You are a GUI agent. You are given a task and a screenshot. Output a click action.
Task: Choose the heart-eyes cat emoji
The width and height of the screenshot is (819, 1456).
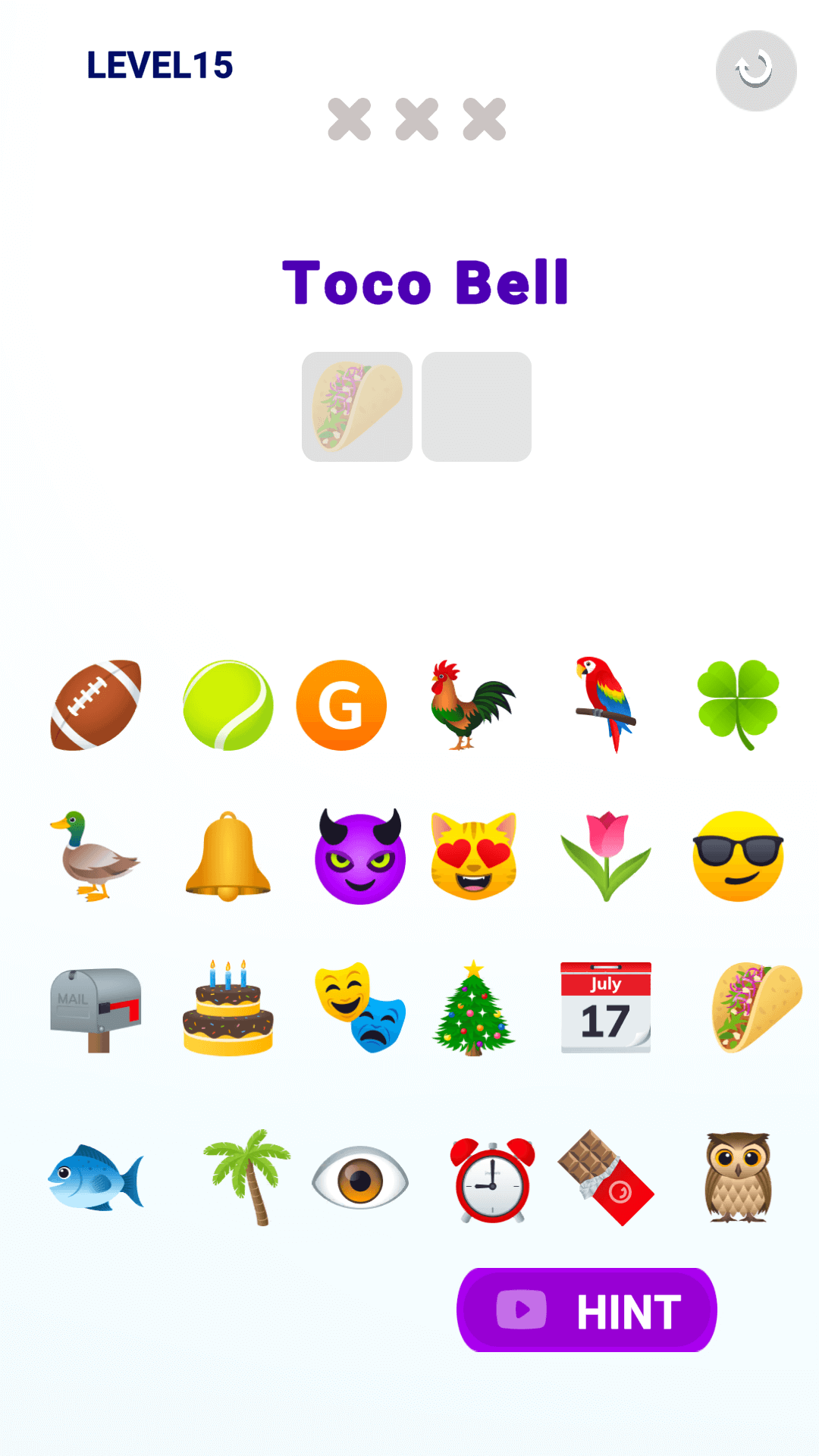(x=473, y=856)
